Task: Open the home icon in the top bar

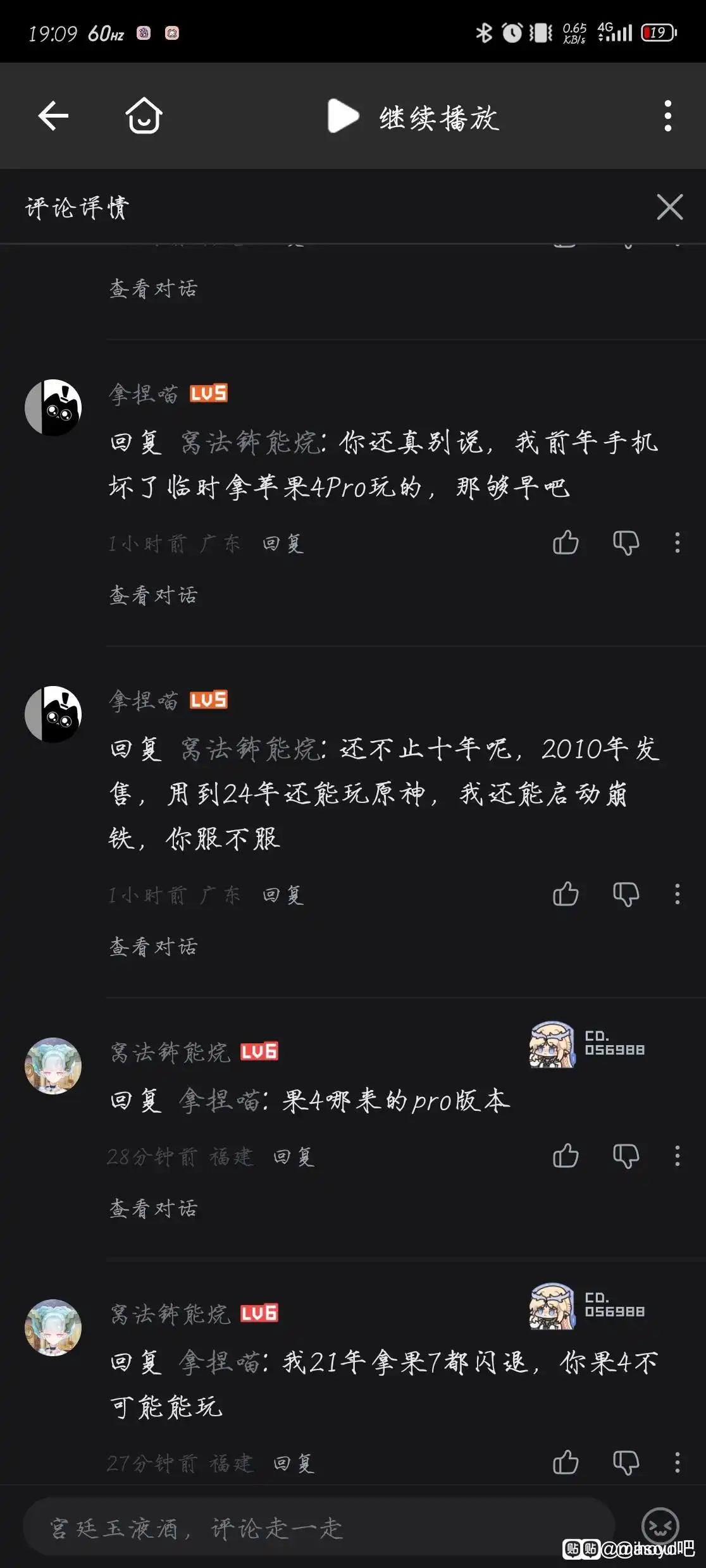Action: coord(144,116)
